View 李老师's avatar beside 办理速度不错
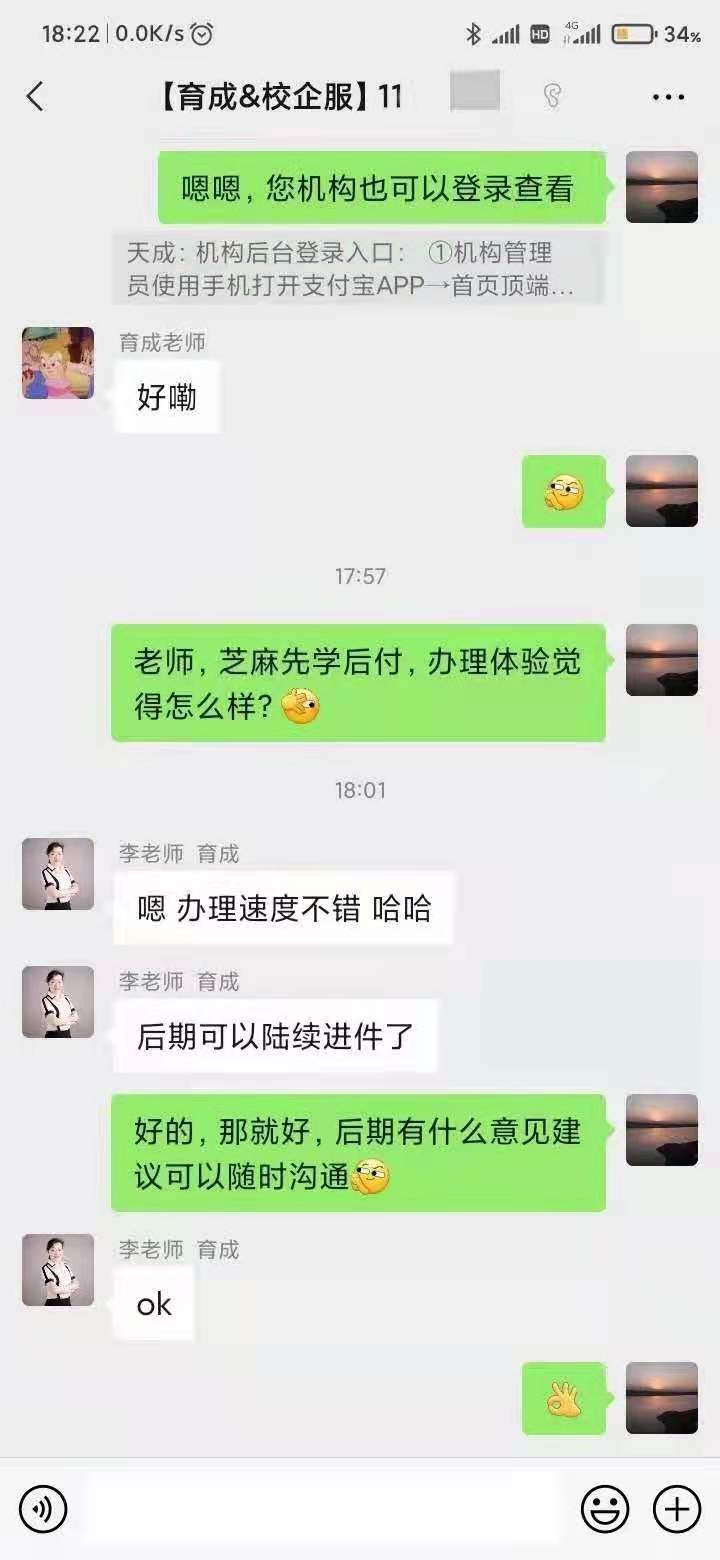Viewport: 720px width, 1560px height. click(58, 874)
